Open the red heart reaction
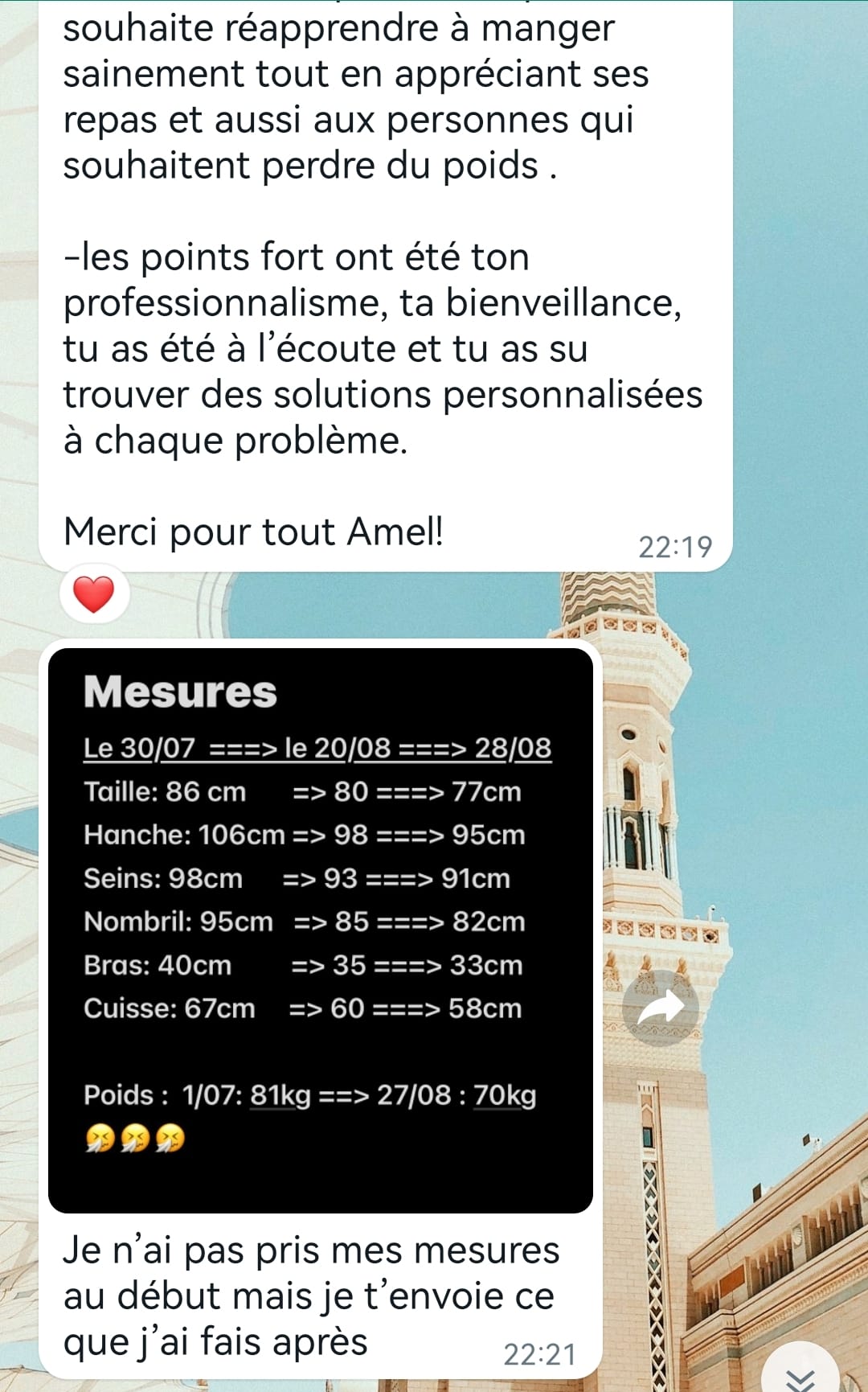 pyautogui.click(x=94, y=595)
